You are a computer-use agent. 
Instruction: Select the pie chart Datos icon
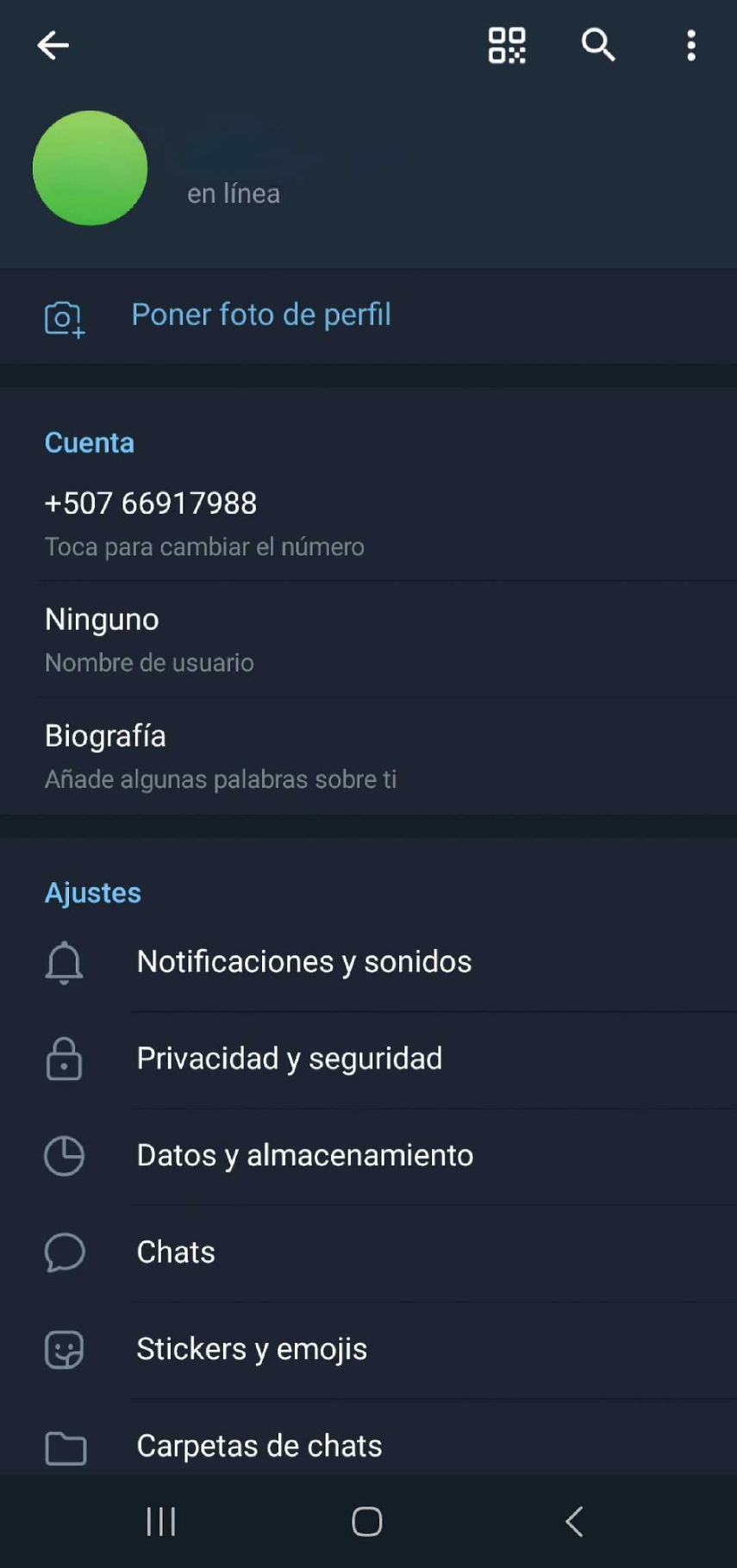click(x=64, y=1155)
